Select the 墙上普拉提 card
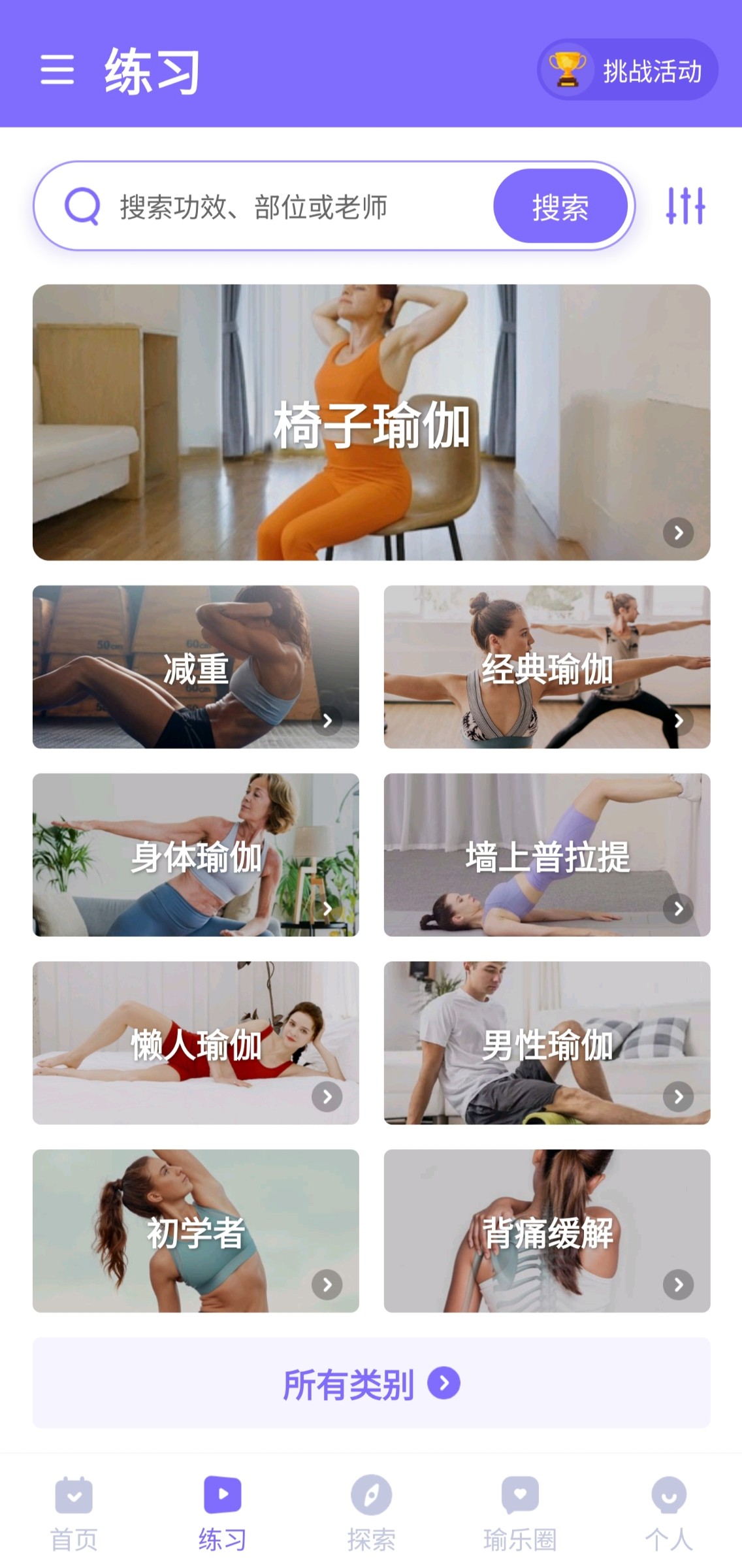742x1568 pixels. point(547,855)
